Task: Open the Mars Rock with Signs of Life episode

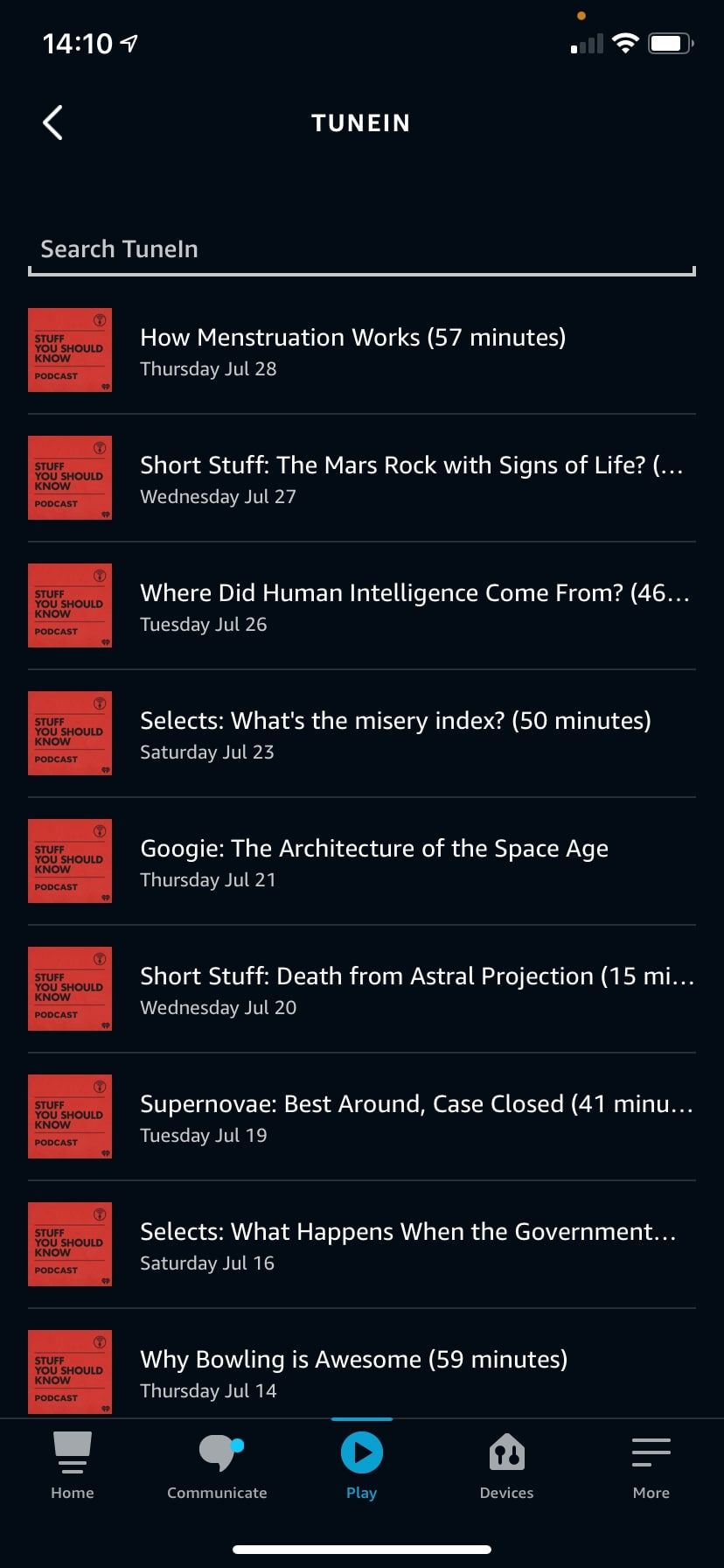Action: tap(411, 465)
